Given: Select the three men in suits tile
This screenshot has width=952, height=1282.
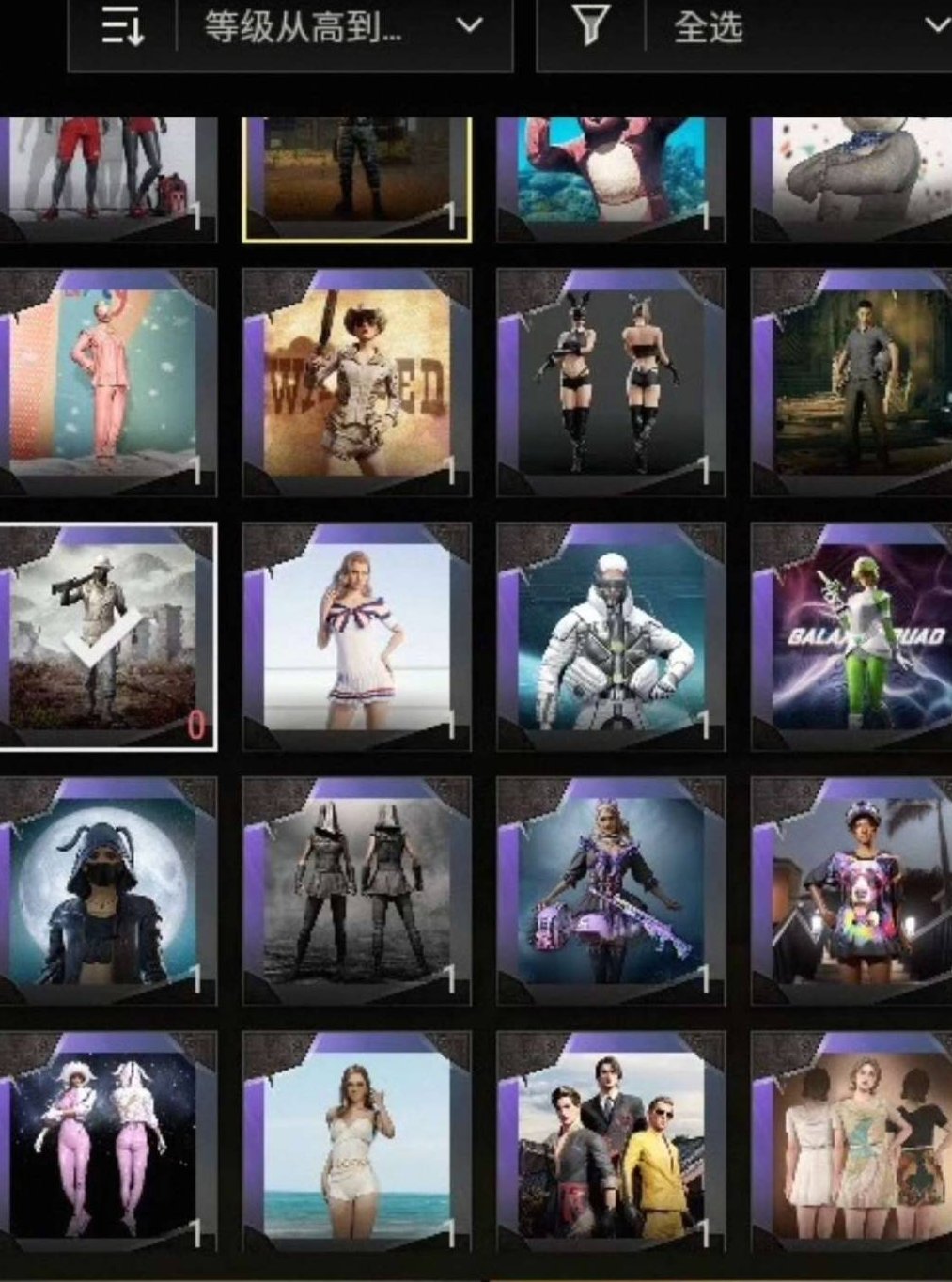Looking at the screenshot, I should pyautogui.click(x=611, y=1144).
